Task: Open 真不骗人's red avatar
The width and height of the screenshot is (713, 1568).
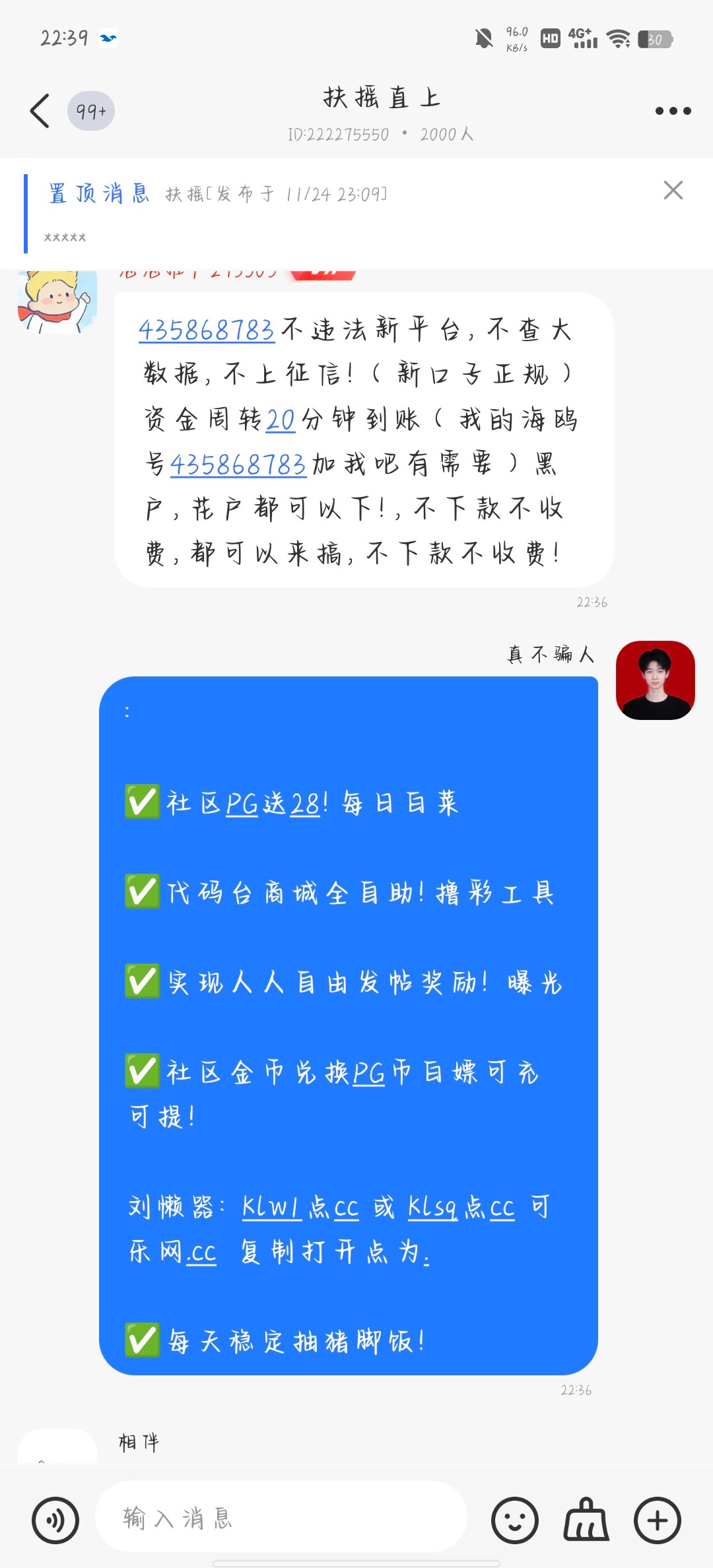Action: [656, 680]
